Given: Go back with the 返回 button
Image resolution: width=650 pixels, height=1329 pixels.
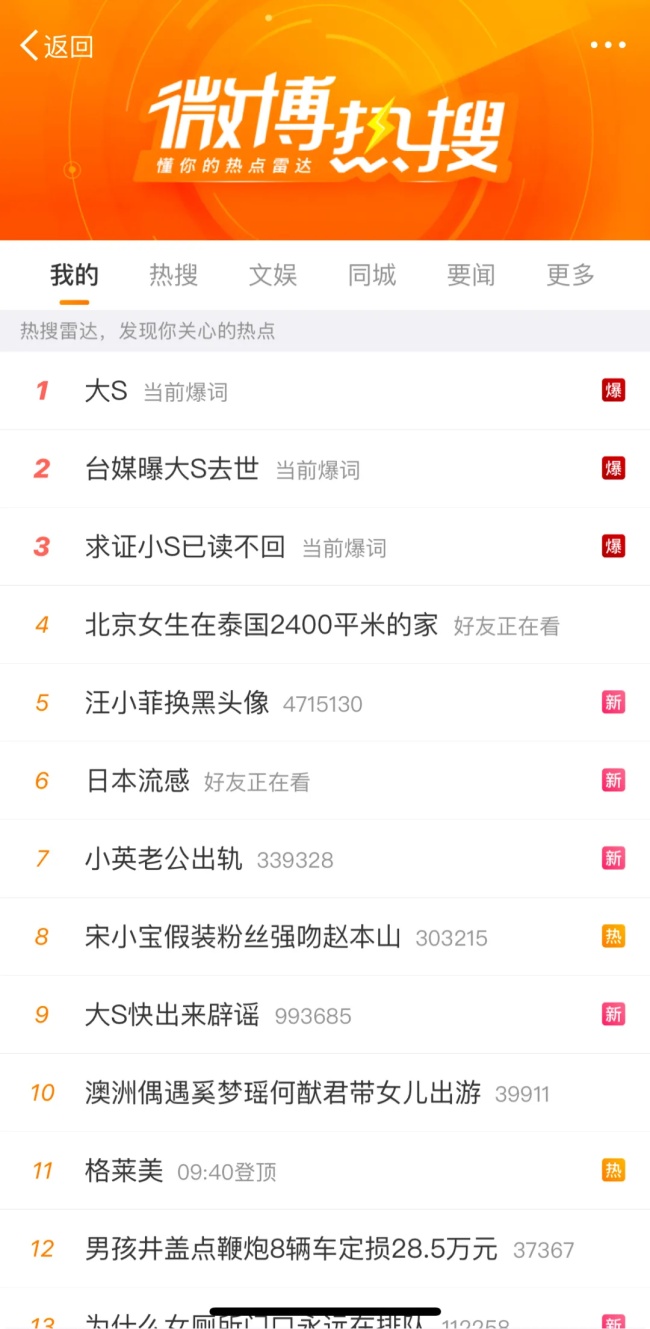Looking at the screenshot, I should point(57,46).
